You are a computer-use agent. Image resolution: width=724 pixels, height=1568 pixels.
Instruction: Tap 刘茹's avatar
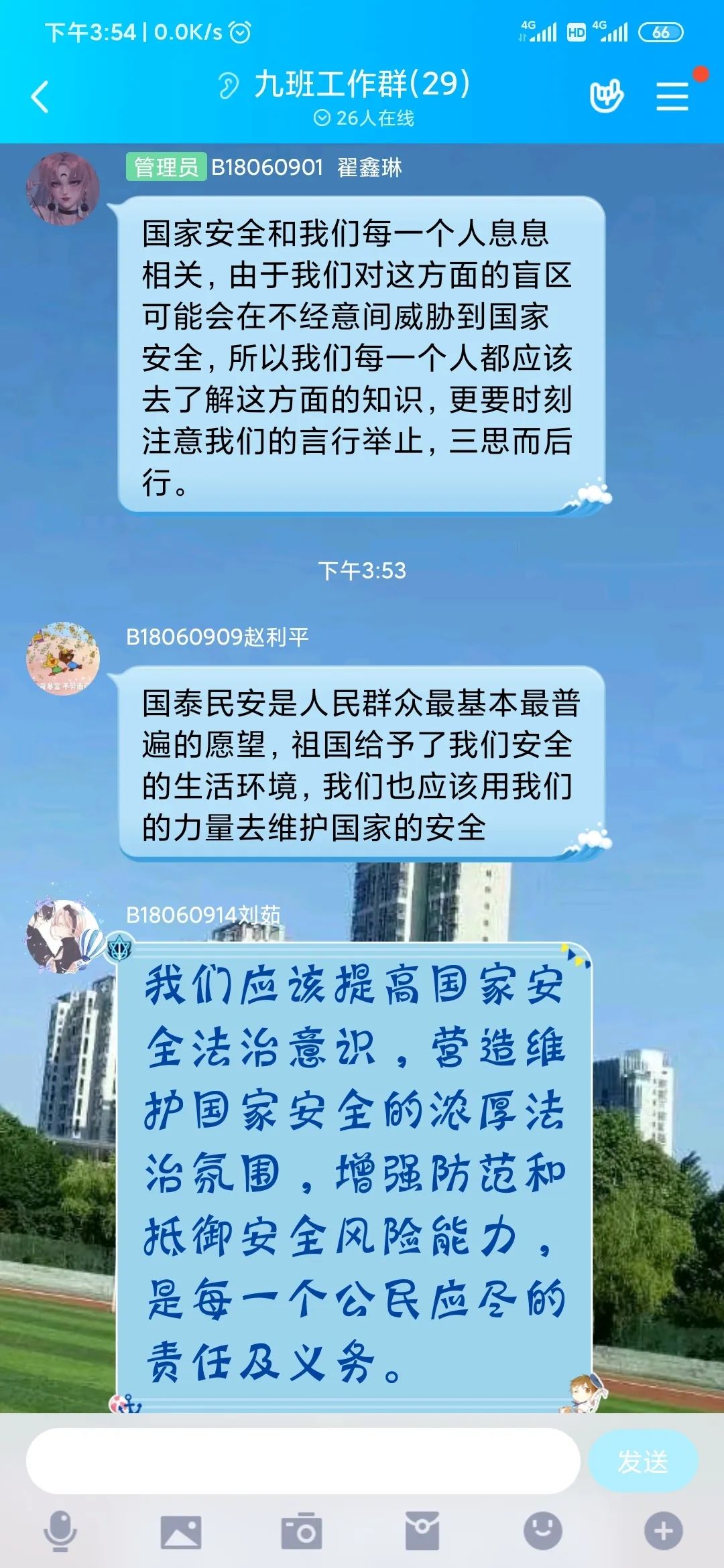click(x=62, y=936)
